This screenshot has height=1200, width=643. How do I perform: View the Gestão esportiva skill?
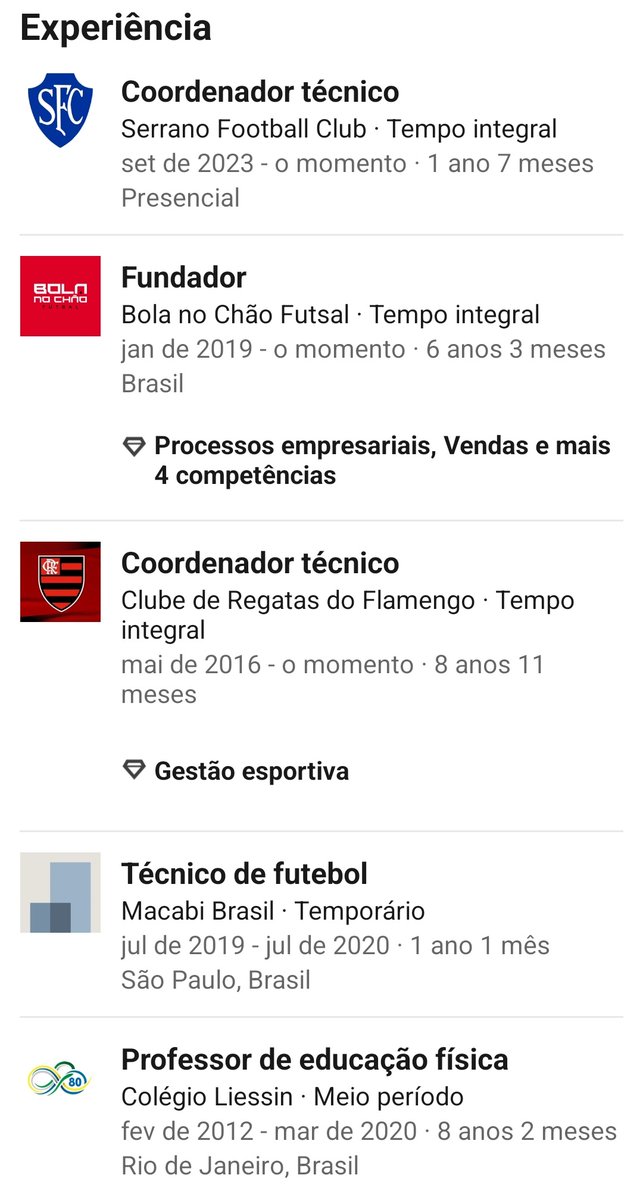(251, 771)
